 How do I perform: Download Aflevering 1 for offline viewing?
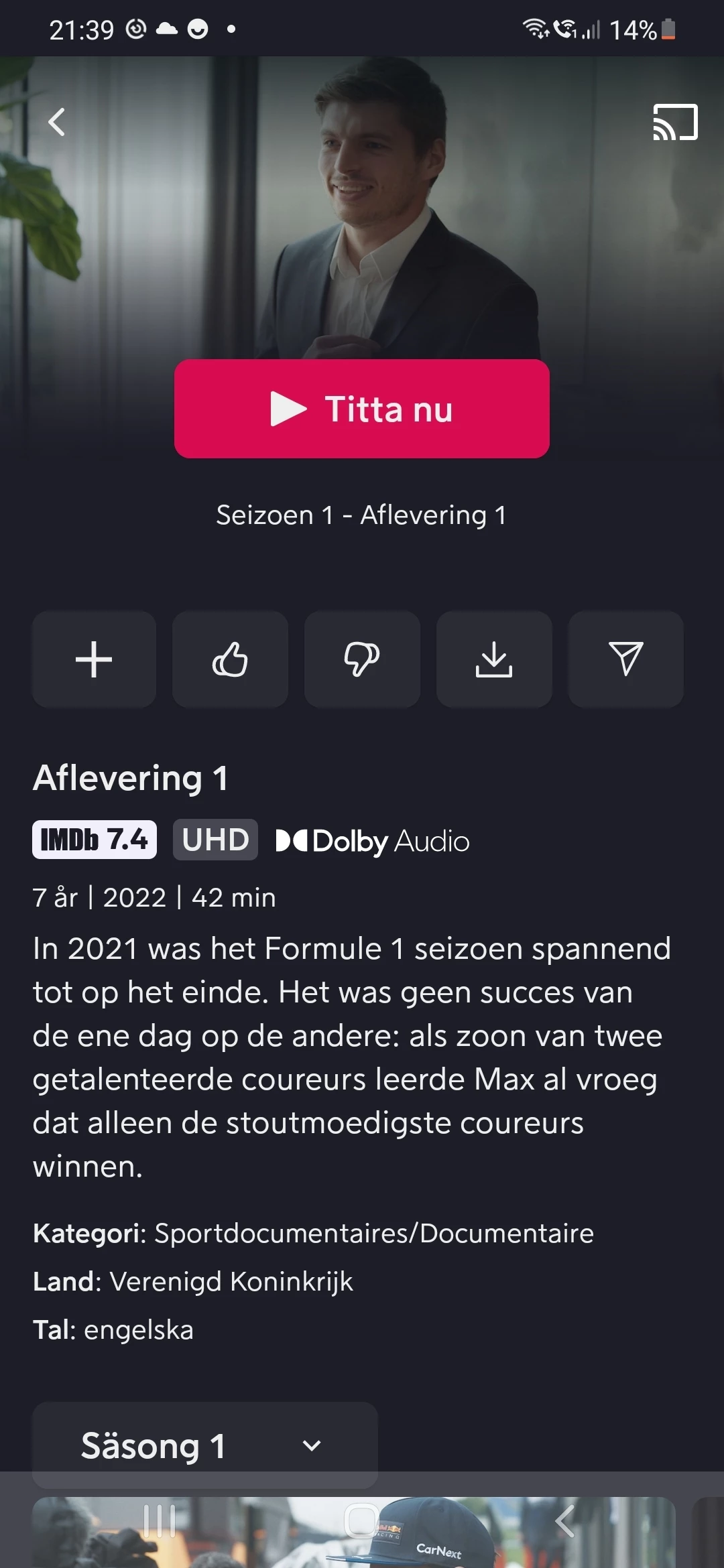[494, 659]
